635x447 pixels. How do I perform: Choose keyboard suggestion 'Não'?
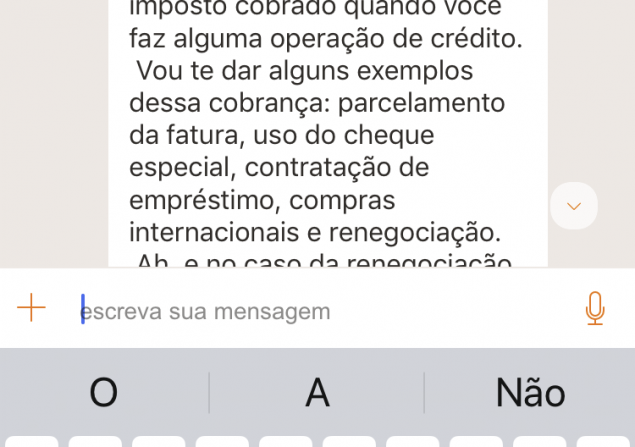530,393
